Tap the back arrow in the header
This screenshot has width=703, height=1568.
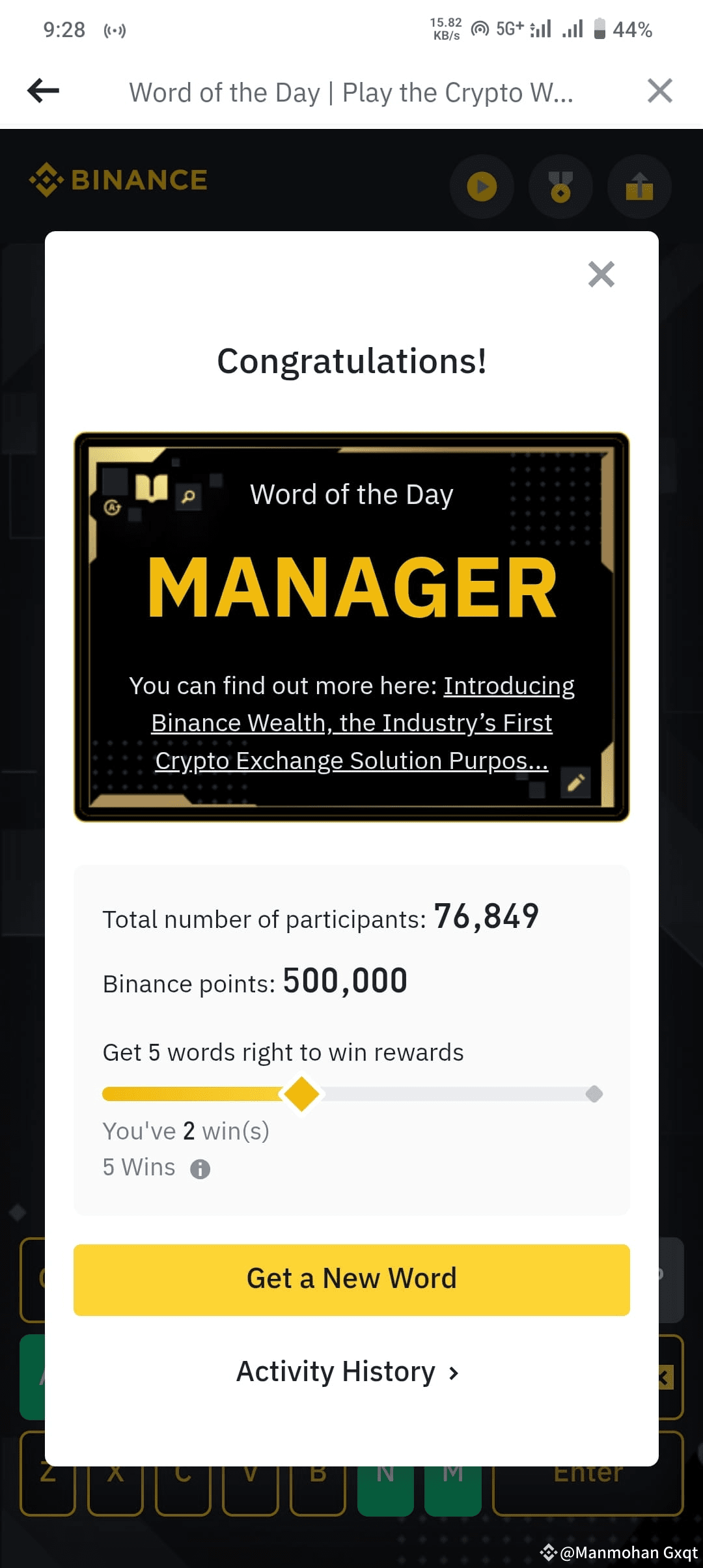(x=43, y=91)
